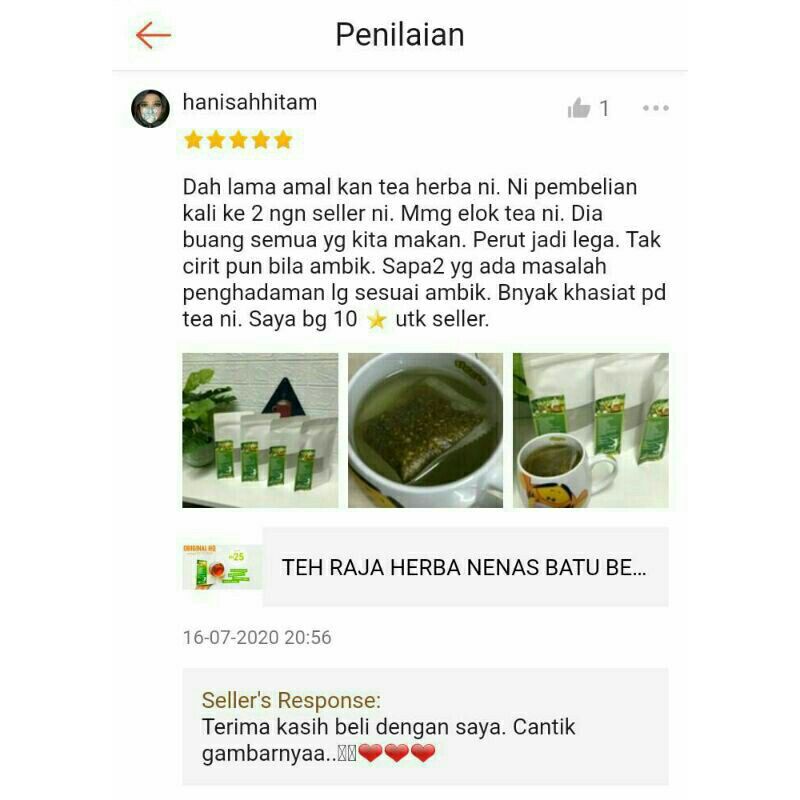The width and height of the screenshot is (800, 800).
Task: Open the overflow menu on hanisahhitam's review
Action: tap(655, 108)
